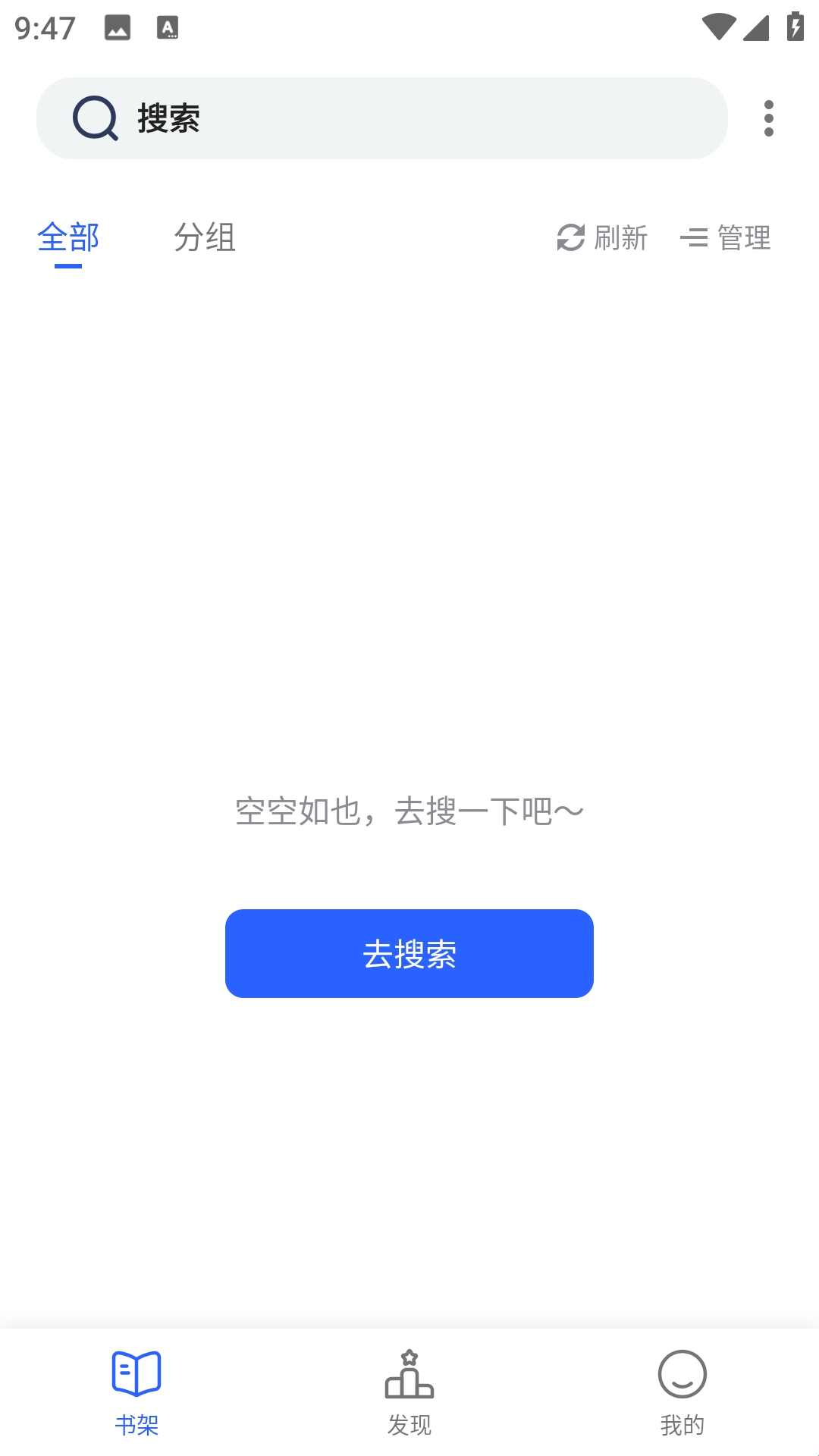Open the three-dot overflow menu
The width and height of the screenshot is (819, 1456).
tap(768, 118)
